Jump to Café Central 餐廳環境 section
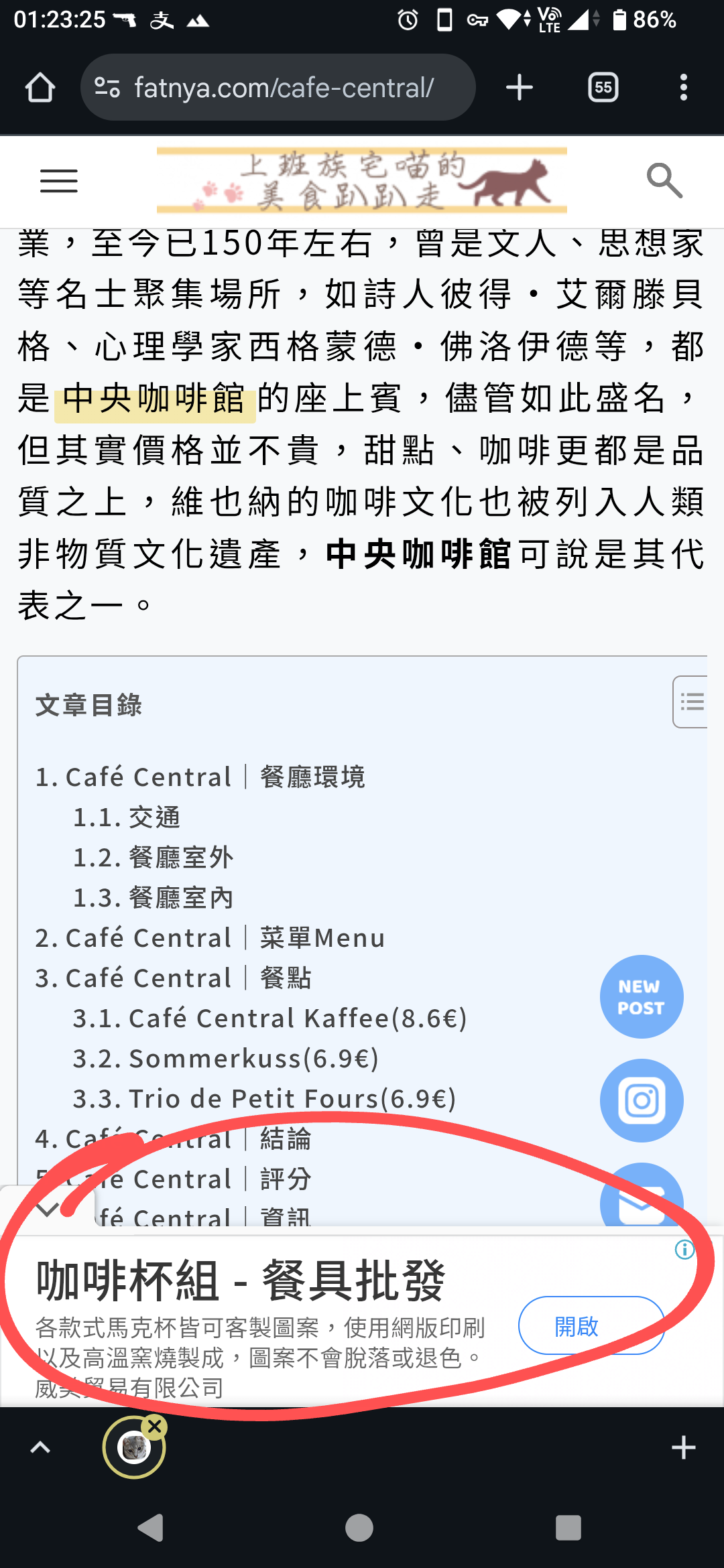This screenshot has width=724, height=1568. (x=200, y=777)
